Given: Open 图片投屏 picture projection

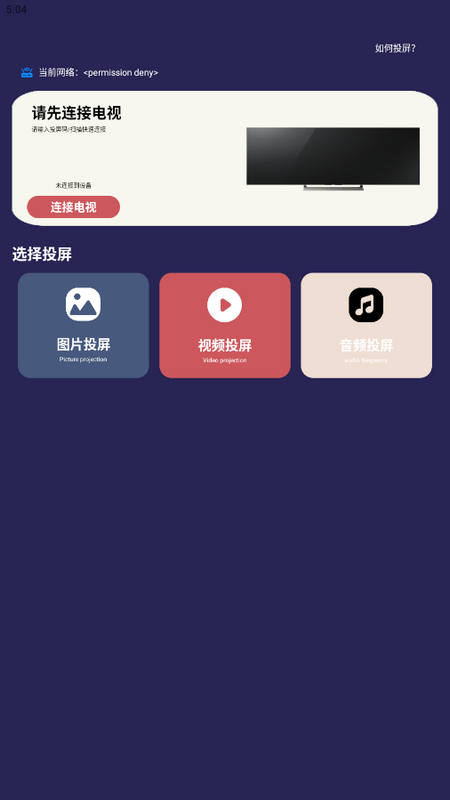Looking at the screenshot, I should (x=84, y=326).
